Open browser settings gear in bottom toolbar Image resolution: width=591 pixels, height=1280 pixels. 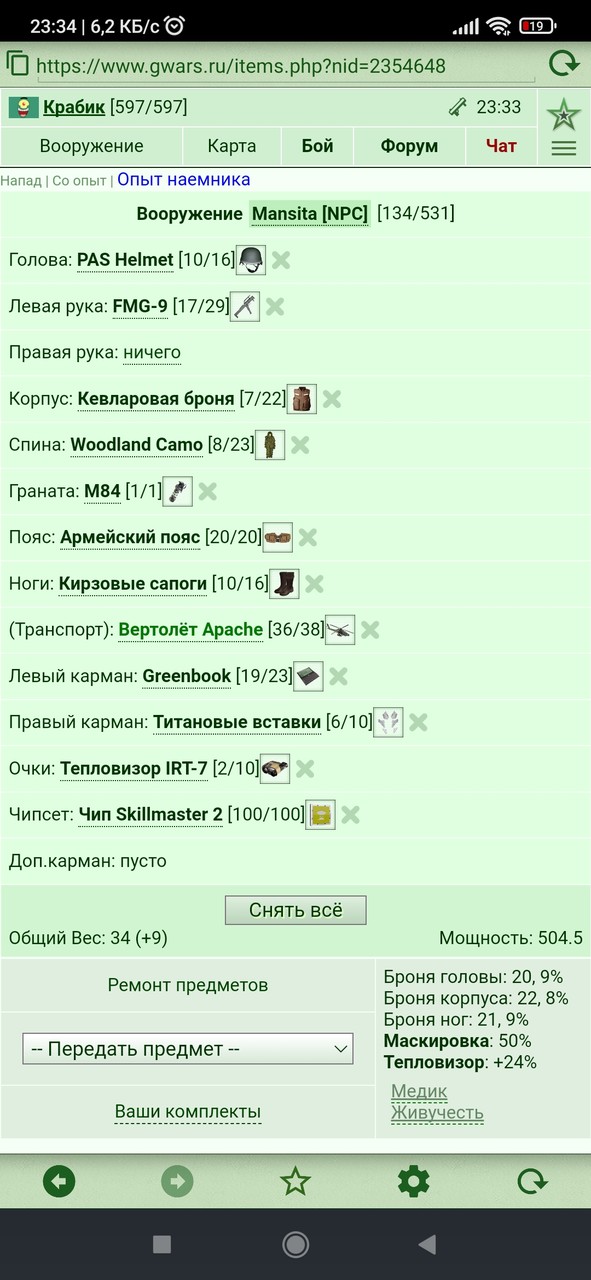pyautogui.click(x=413, y=1181)
